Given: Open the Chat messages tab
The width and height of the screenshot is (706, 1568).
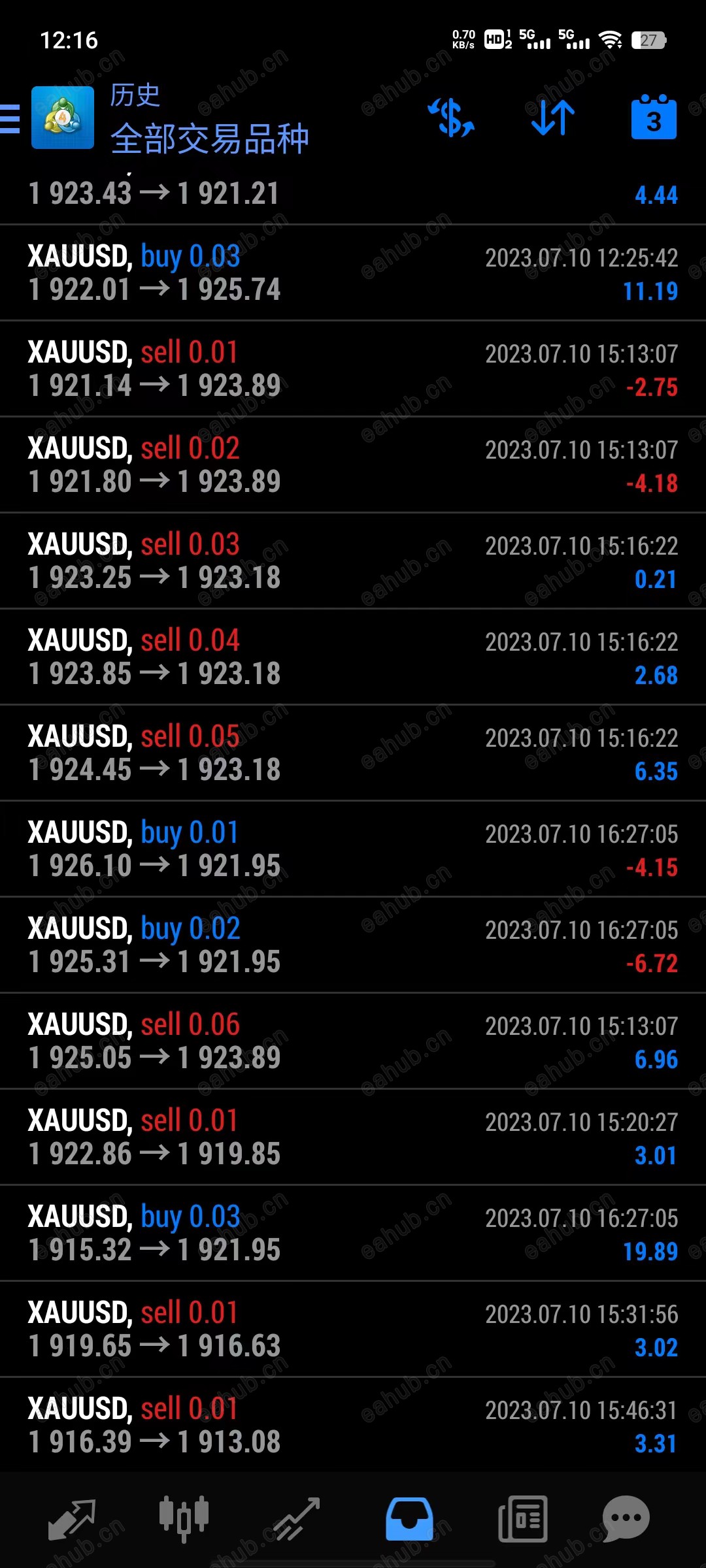Looking at the screenshot, I should point(626,1519).
